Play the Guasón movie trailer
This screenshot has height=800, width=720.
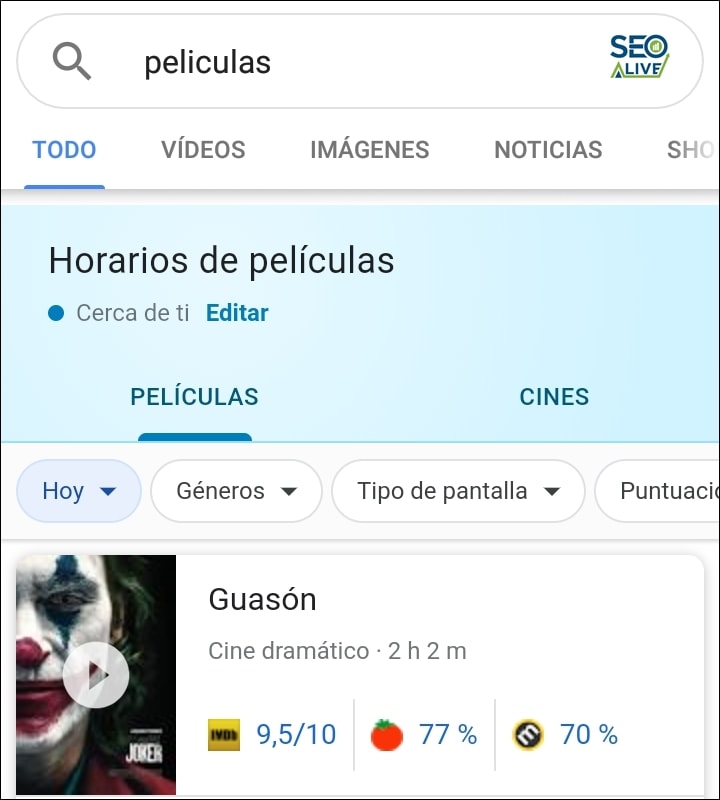pos(94,675)
